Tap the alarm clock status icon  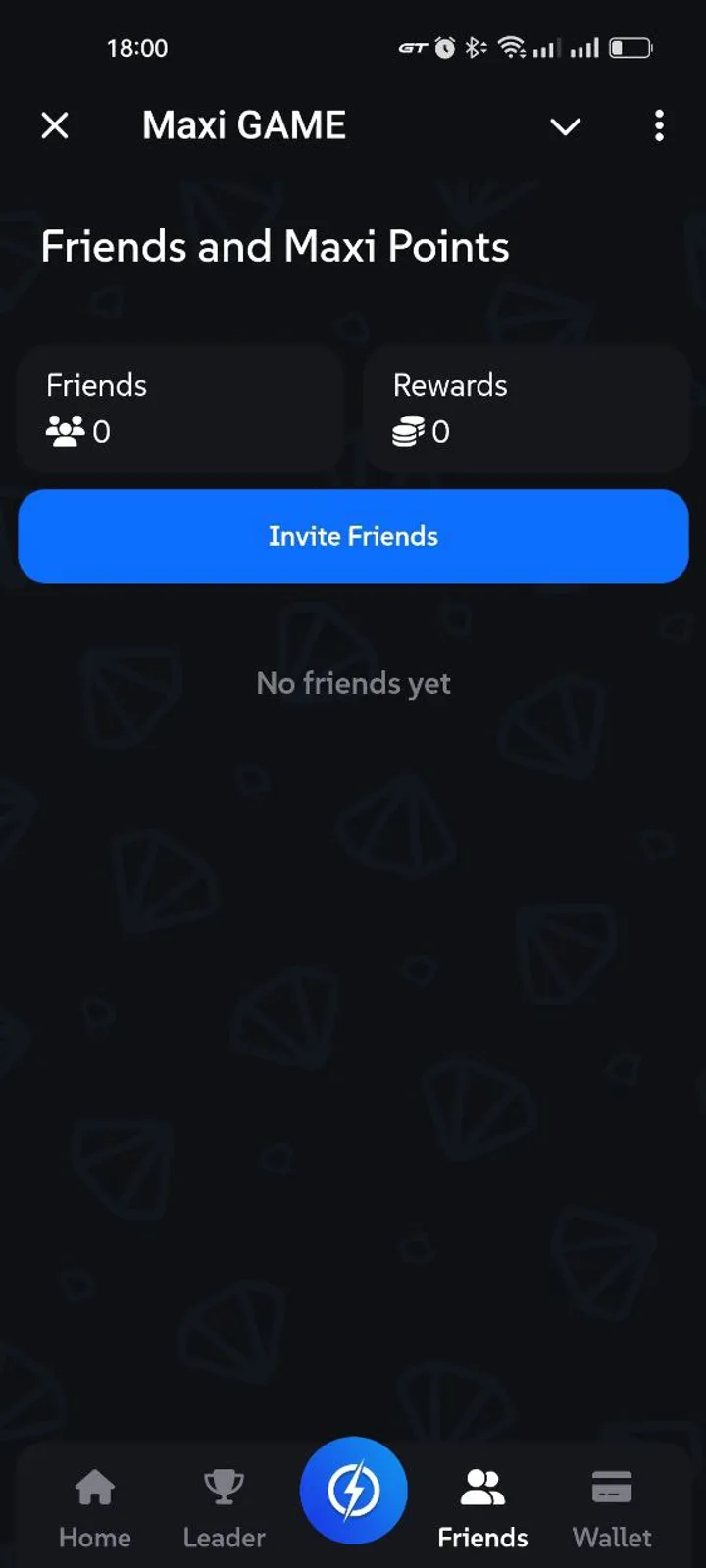[x=443, y=46]
